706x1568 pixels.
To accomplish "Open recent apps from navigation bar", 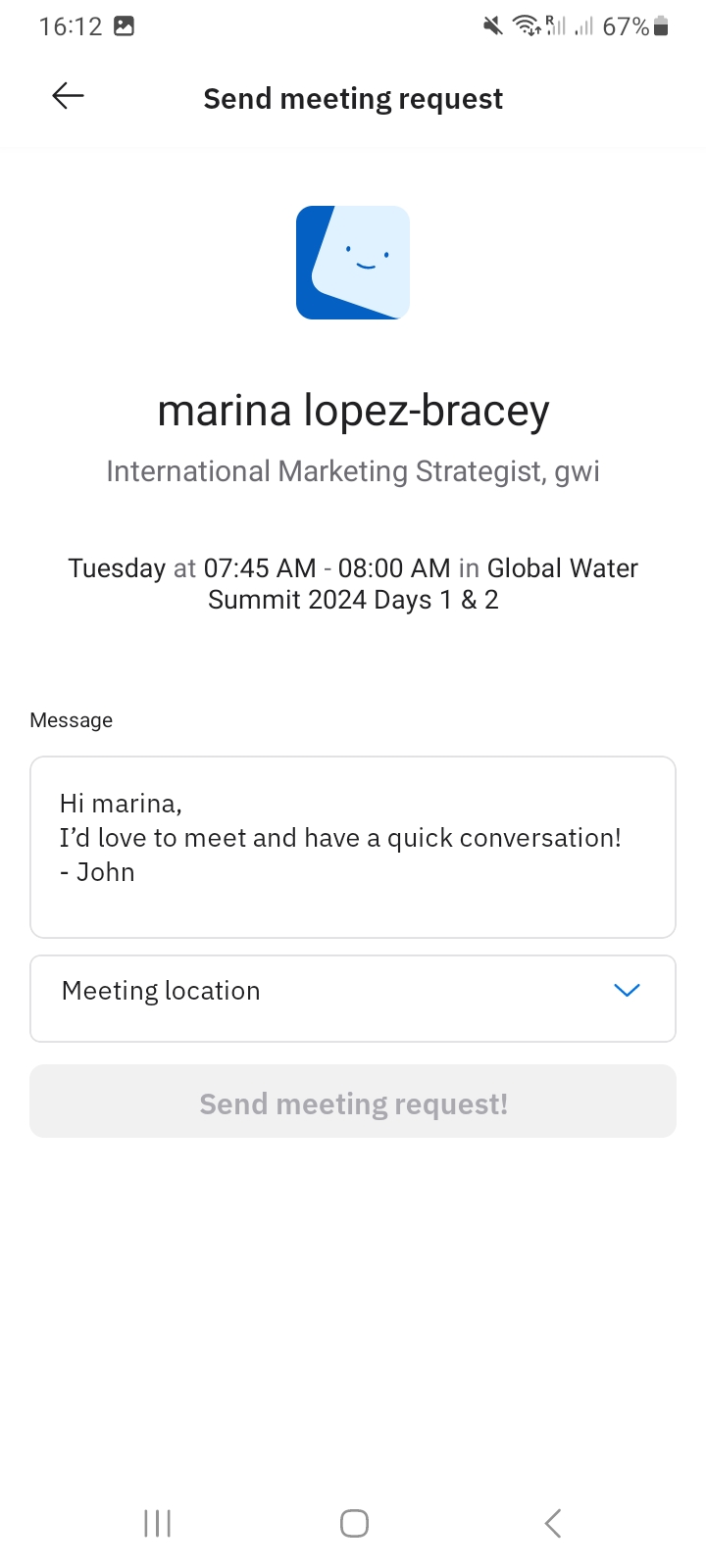I will [157, 1523].
